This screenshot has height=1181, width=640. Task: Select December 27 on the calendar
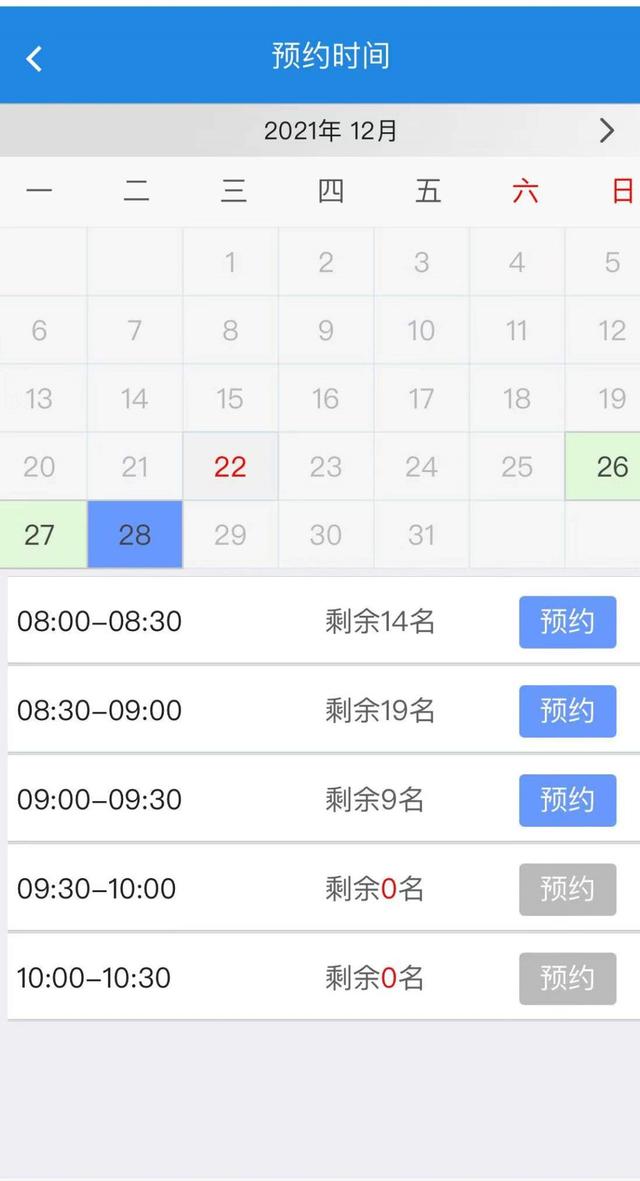click(x=40, y=534)
